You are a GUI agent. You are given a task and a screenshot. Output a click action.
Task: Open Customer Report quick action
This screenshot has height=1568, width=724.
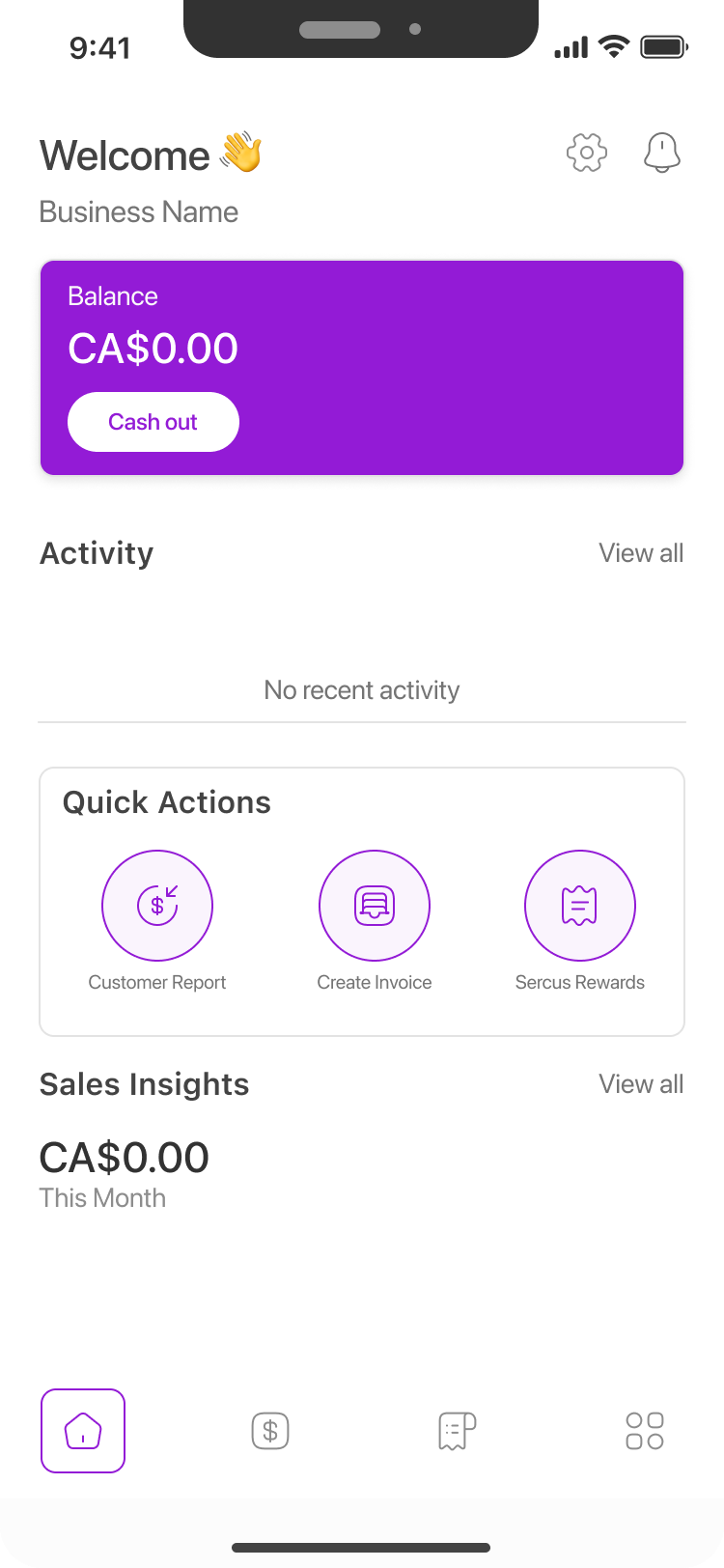157,906
